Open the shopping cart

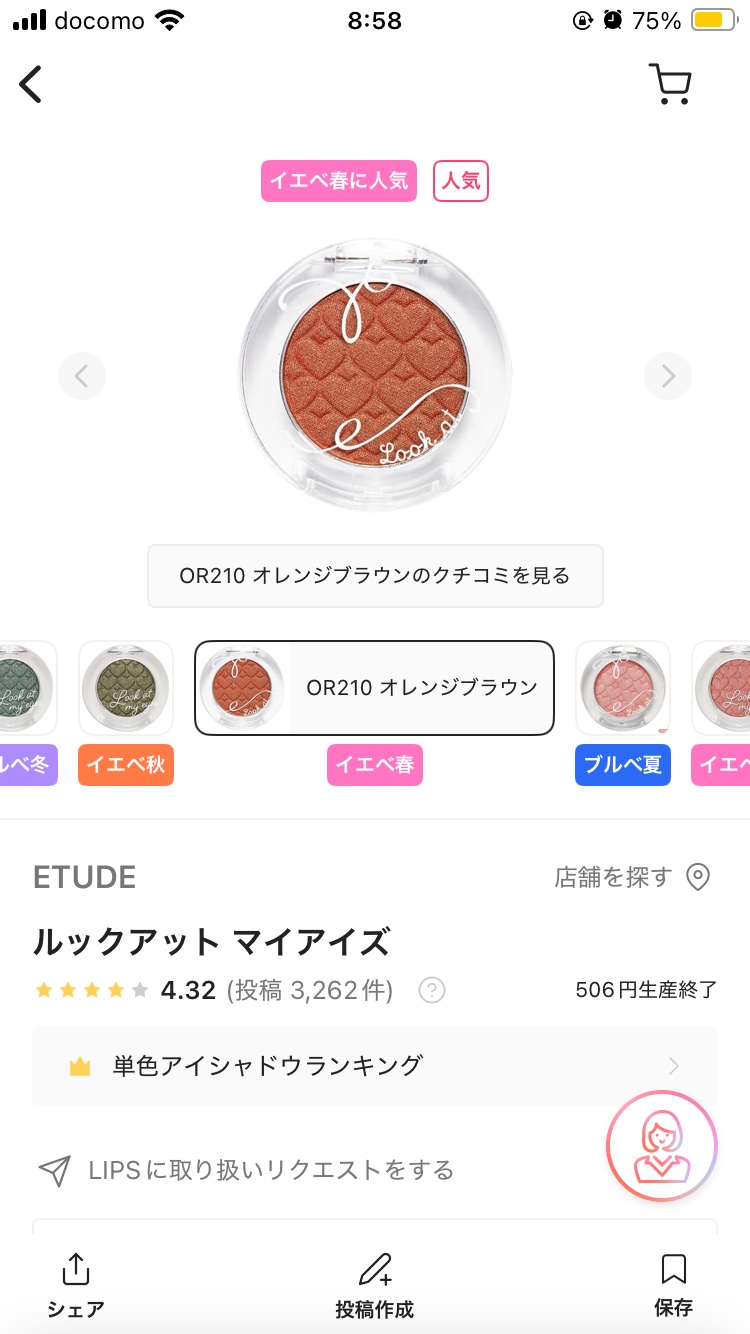click(670, 84)
